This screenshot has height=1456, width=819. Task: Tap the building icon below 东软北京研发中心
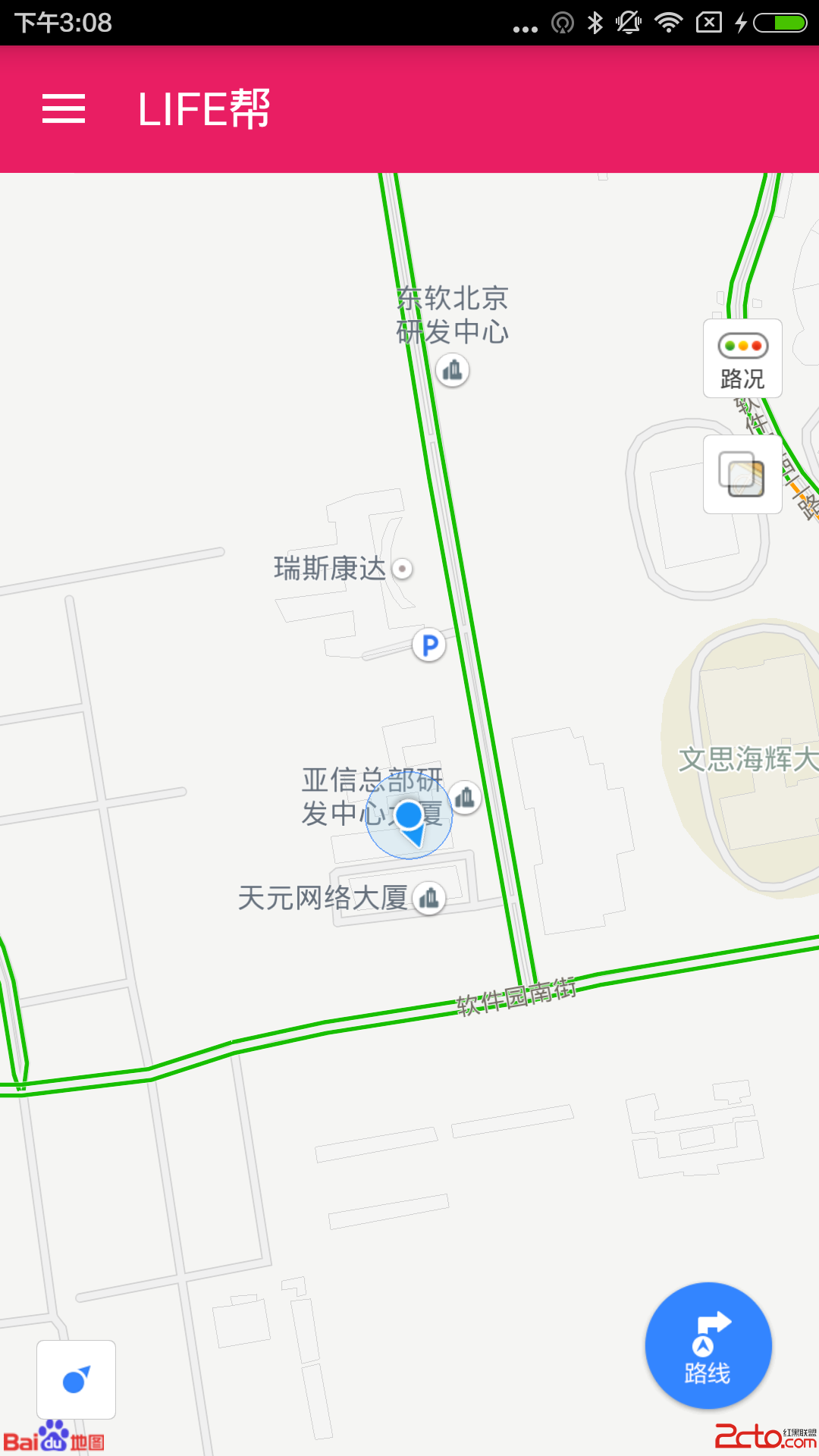click(452, 370)
